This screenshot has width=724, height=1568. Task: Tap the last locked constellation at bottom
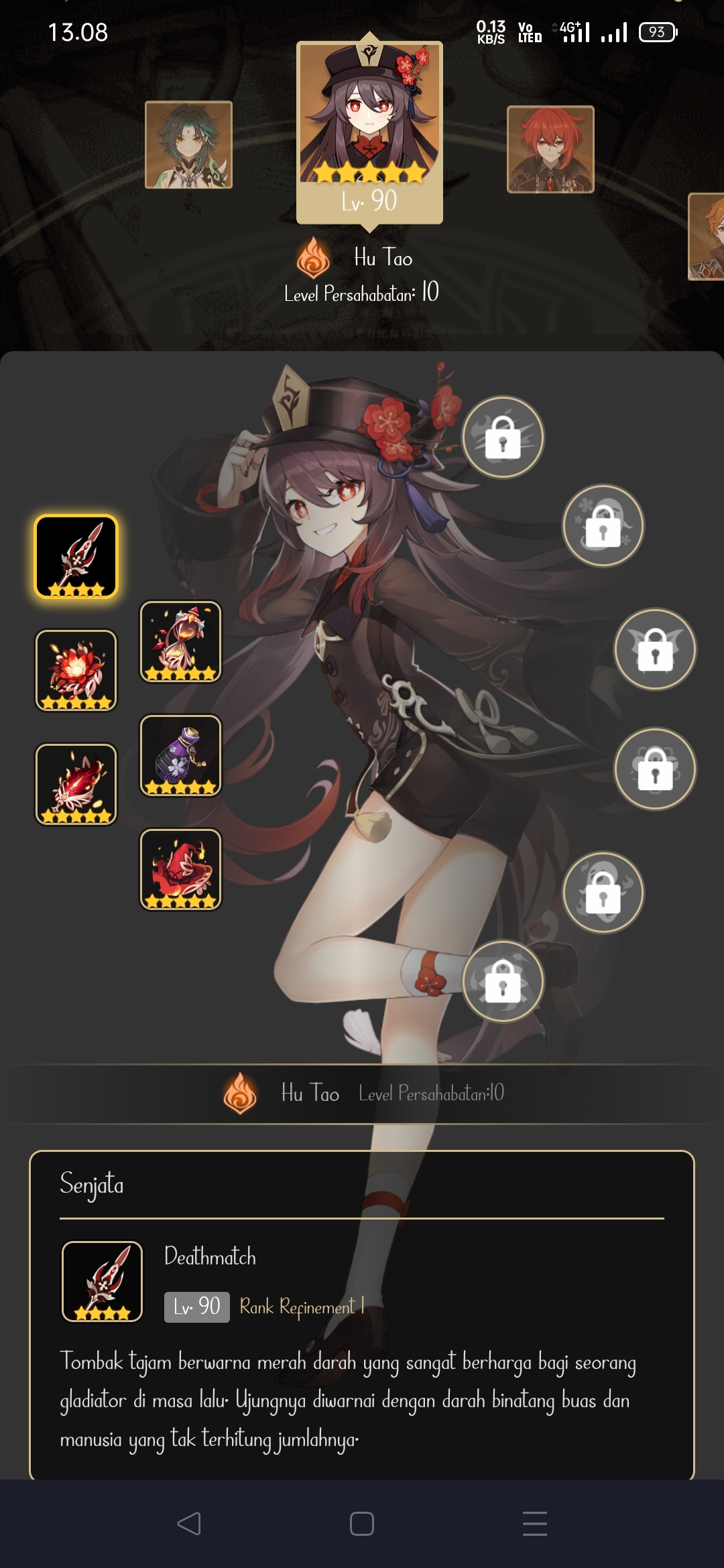click(x=503, y=980)
